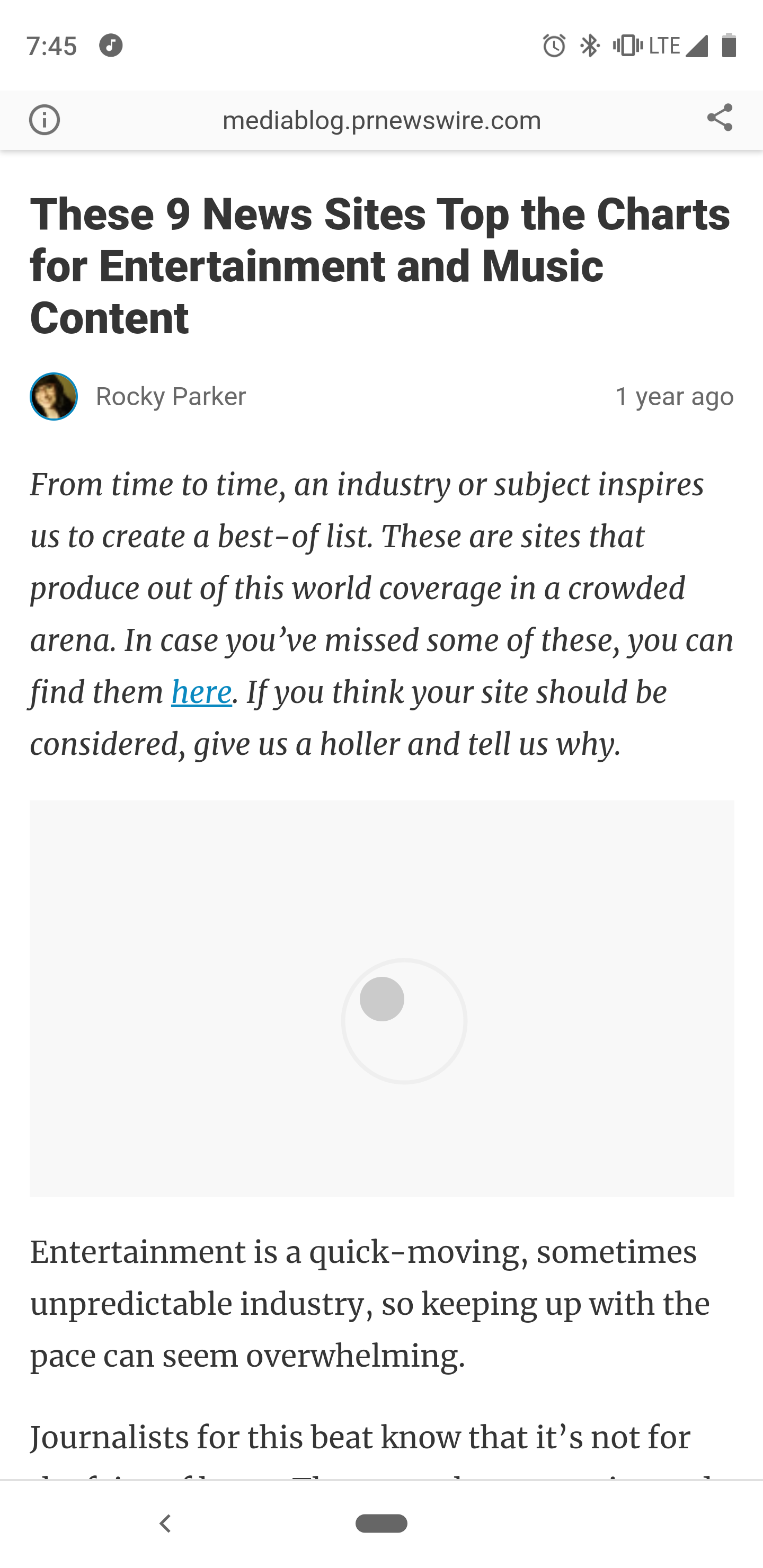Tap the home pill in navigation bar
The height and width of the screenshot is (1568, 763).
tap(381, 1523)
